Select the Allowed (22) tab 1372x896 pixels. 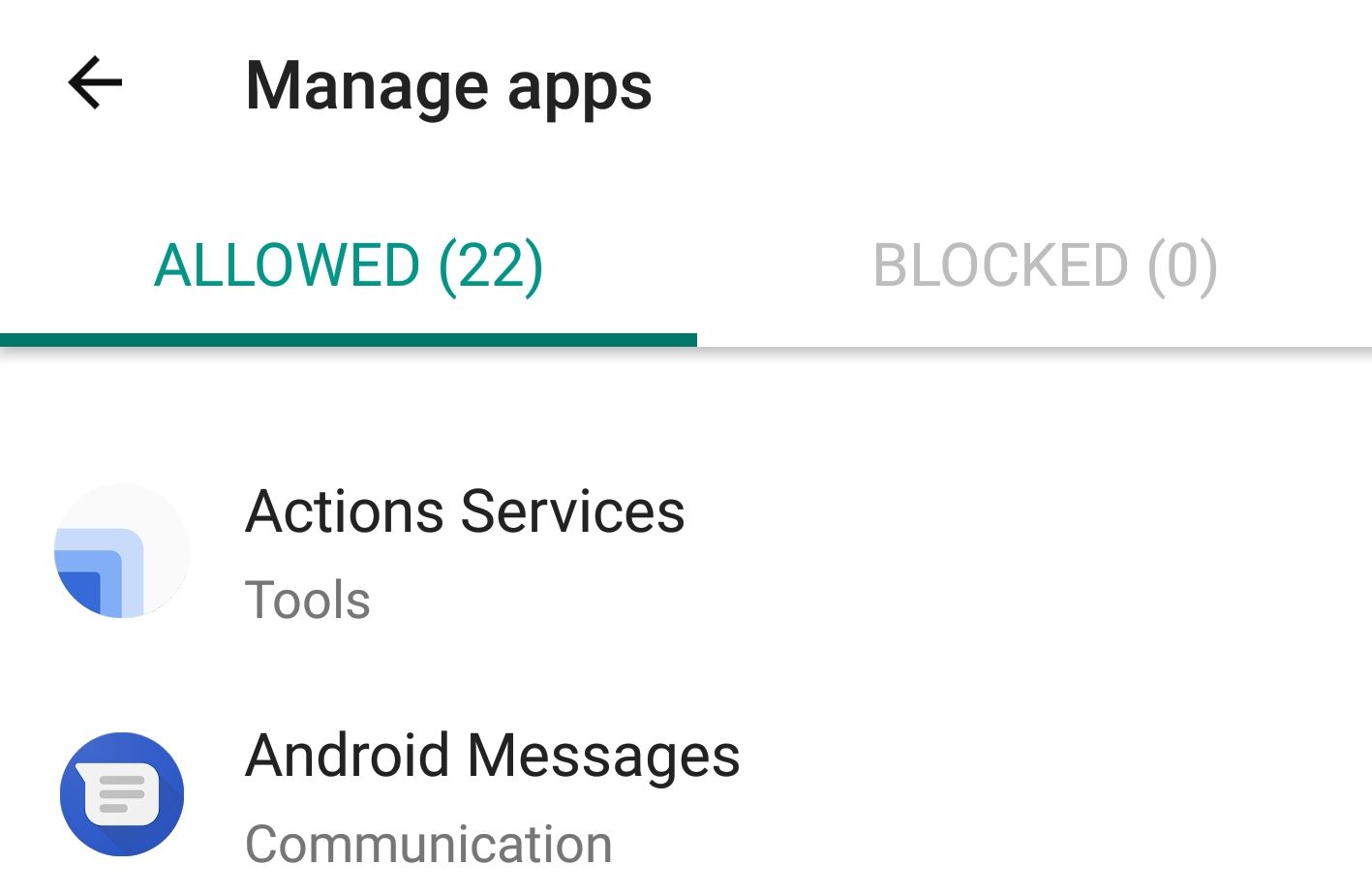[349, 265]
